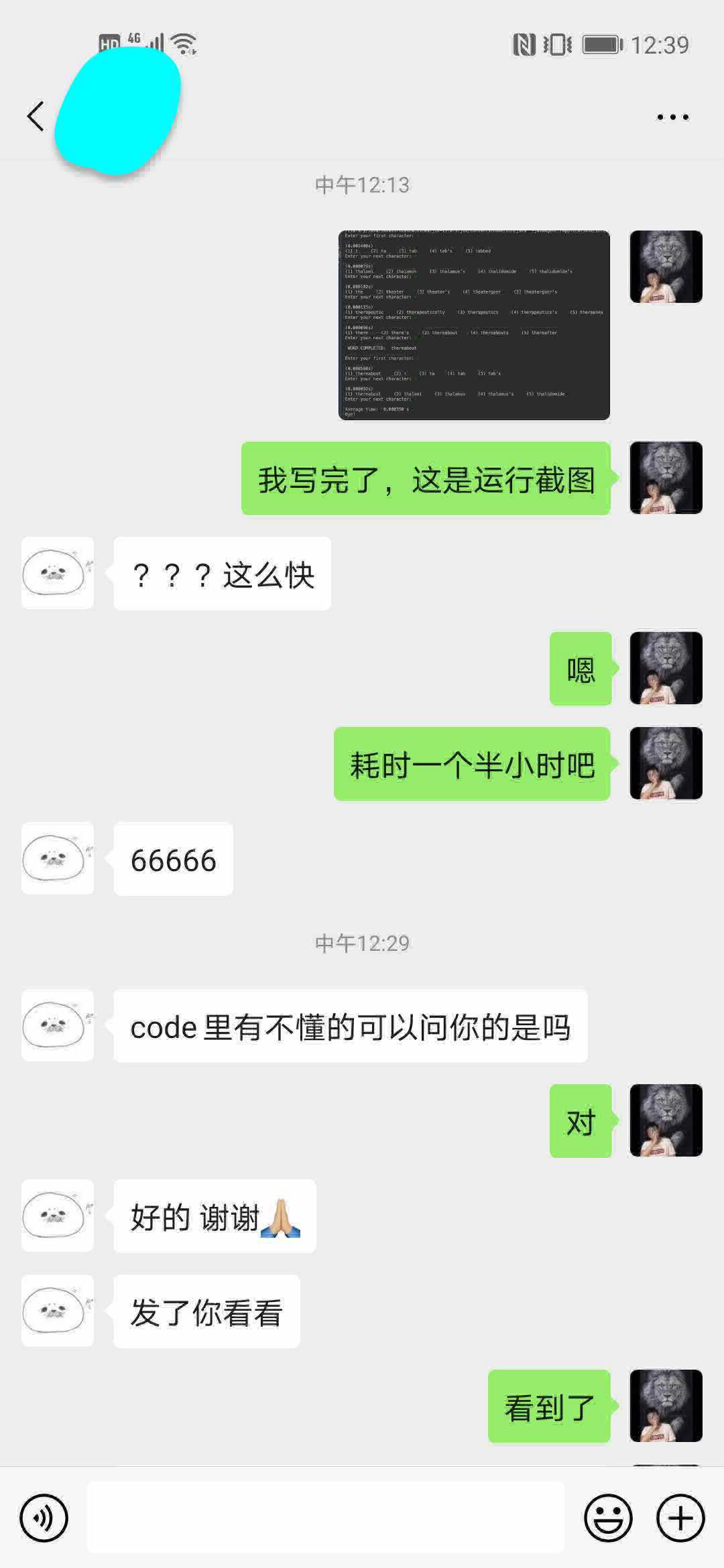
Task: Focus the message text field
Action: [326, 1518]
